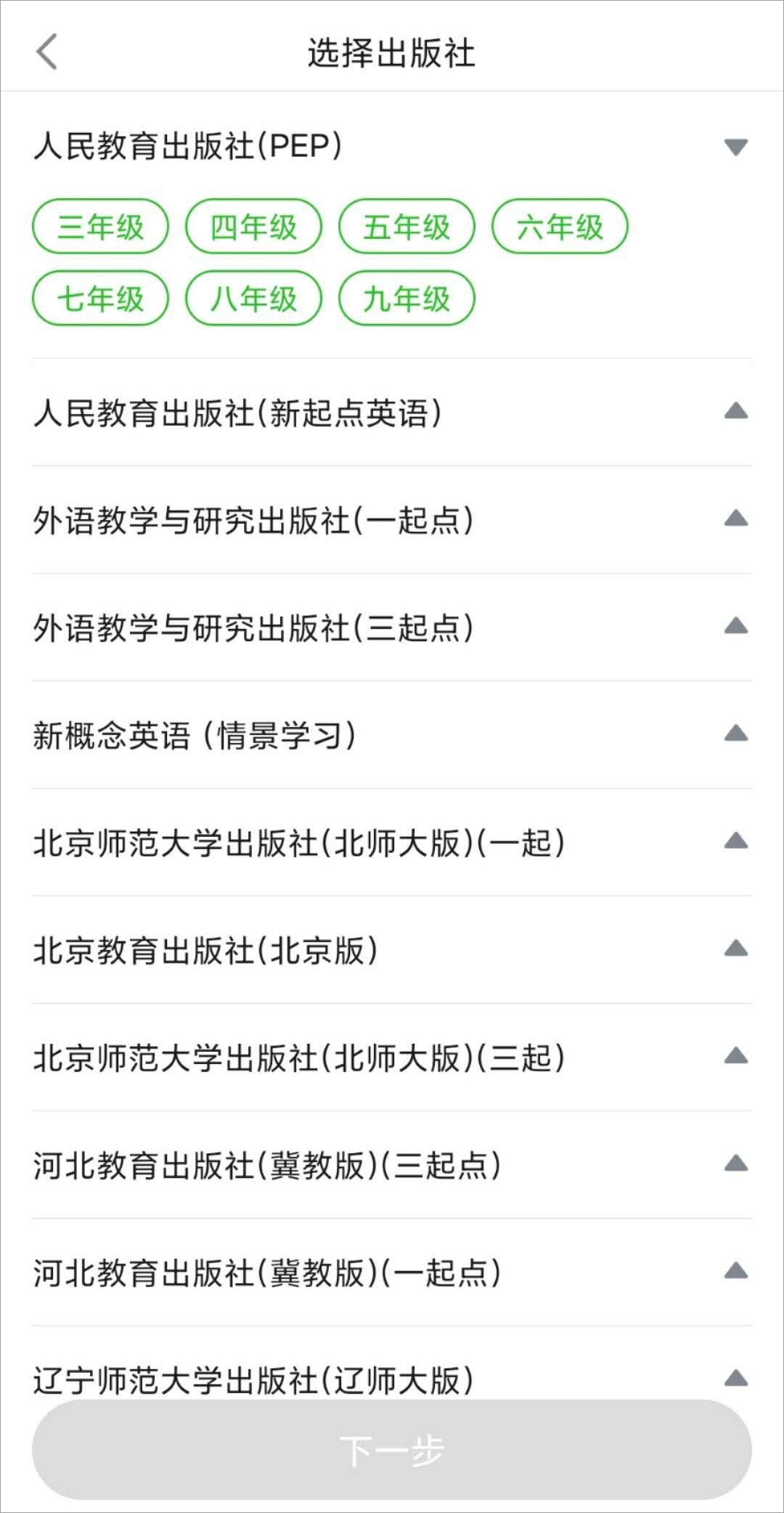Expand 河北教育出版社(冀教版)(一起点)
Screen dimensions: 784x1513
click(735, 1272)
